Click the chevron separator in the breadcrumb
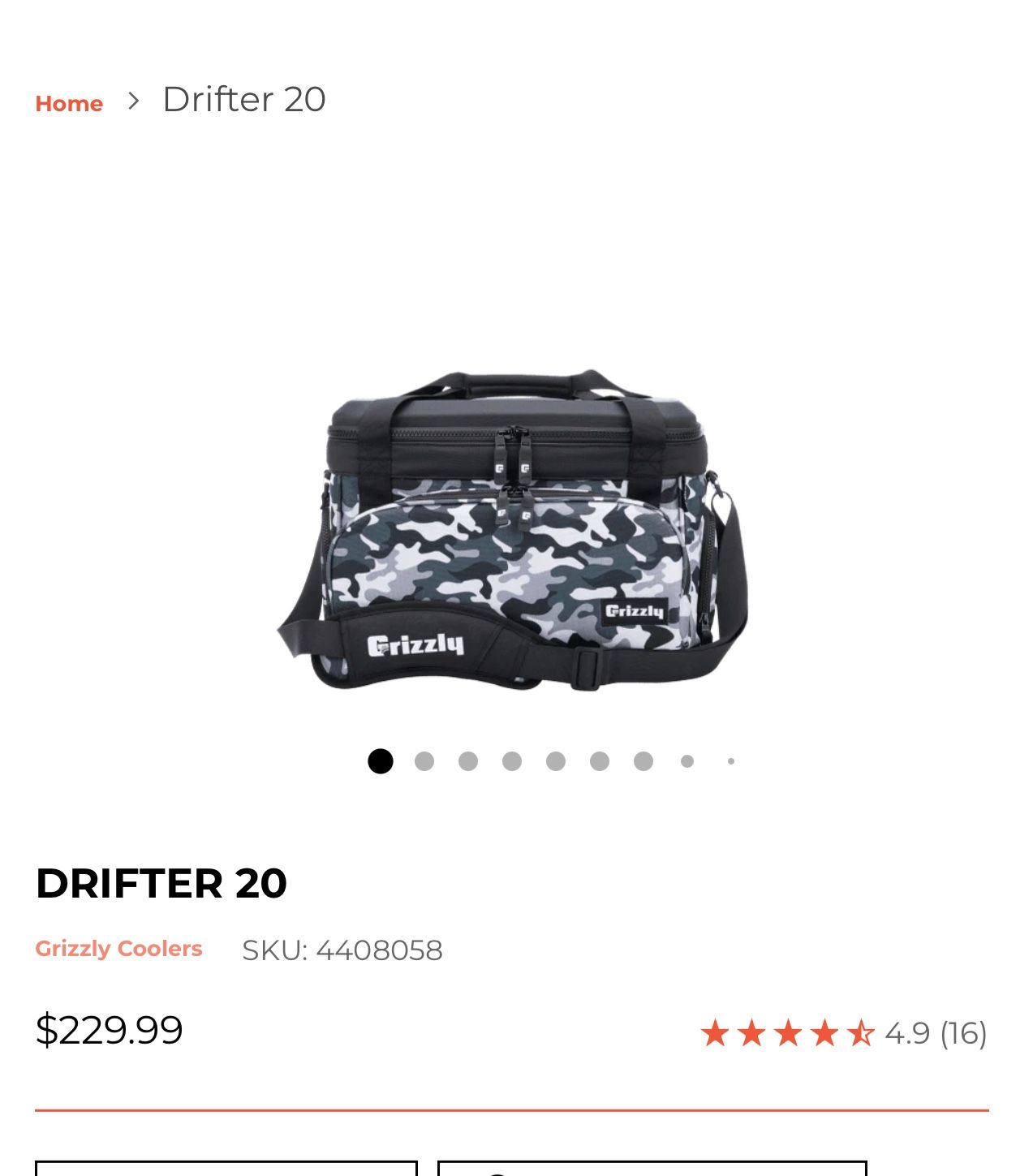 click(136, 101)
